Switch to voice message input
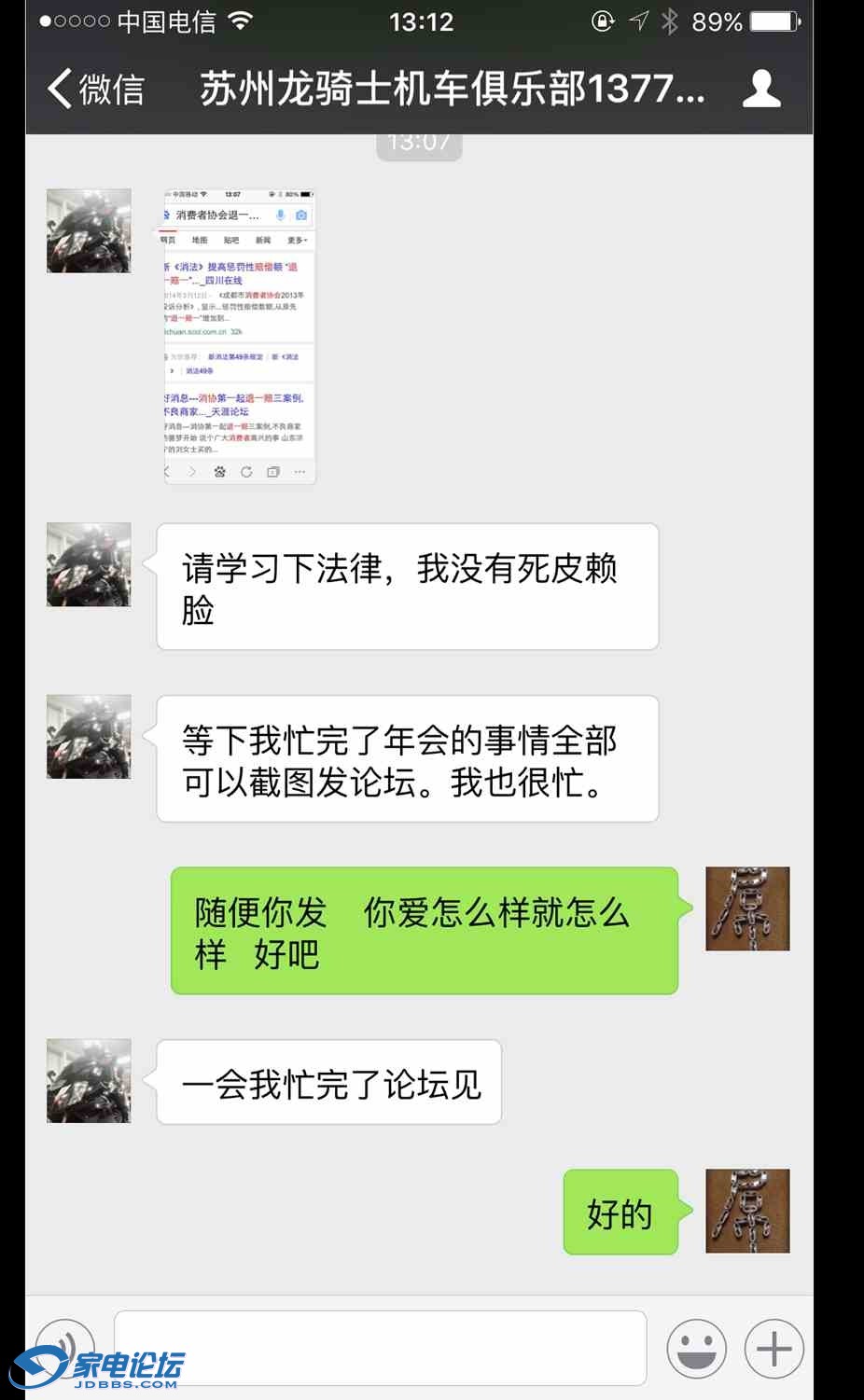 coord(65,1343)
